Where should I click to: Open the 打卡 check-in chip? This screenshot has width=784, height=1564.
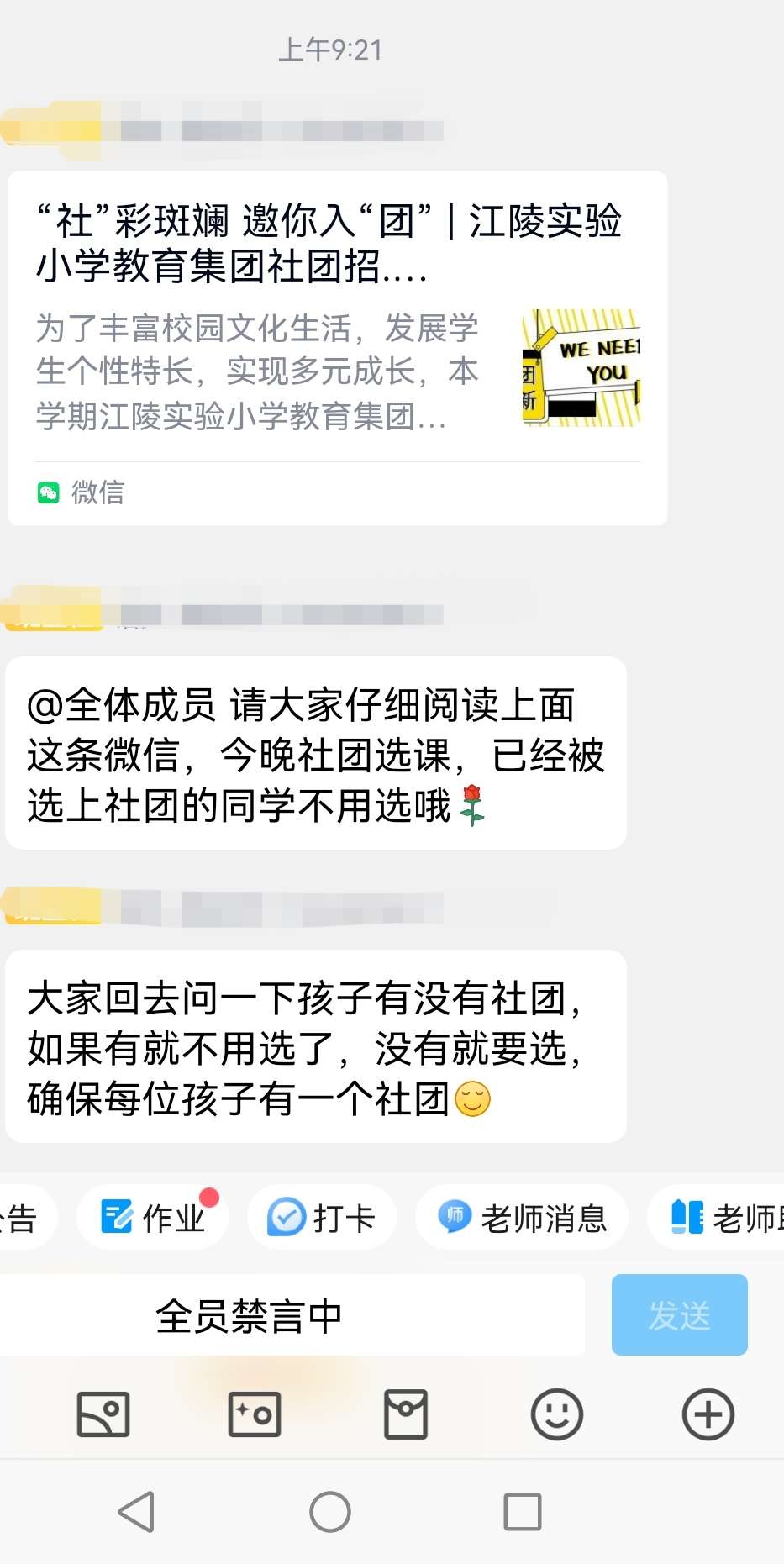pyautogui.click(x=322, y=1217)
